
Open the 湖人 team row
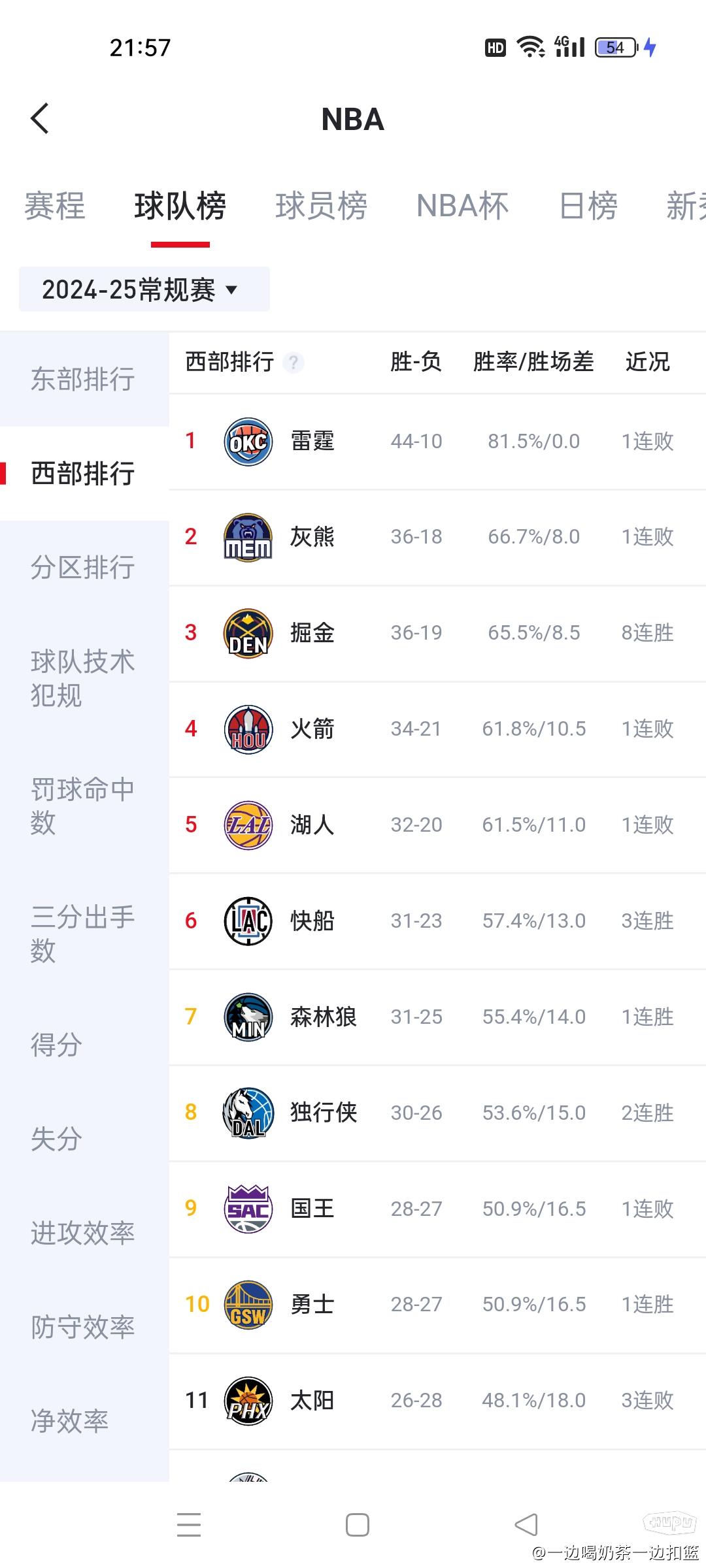point(437,825)
